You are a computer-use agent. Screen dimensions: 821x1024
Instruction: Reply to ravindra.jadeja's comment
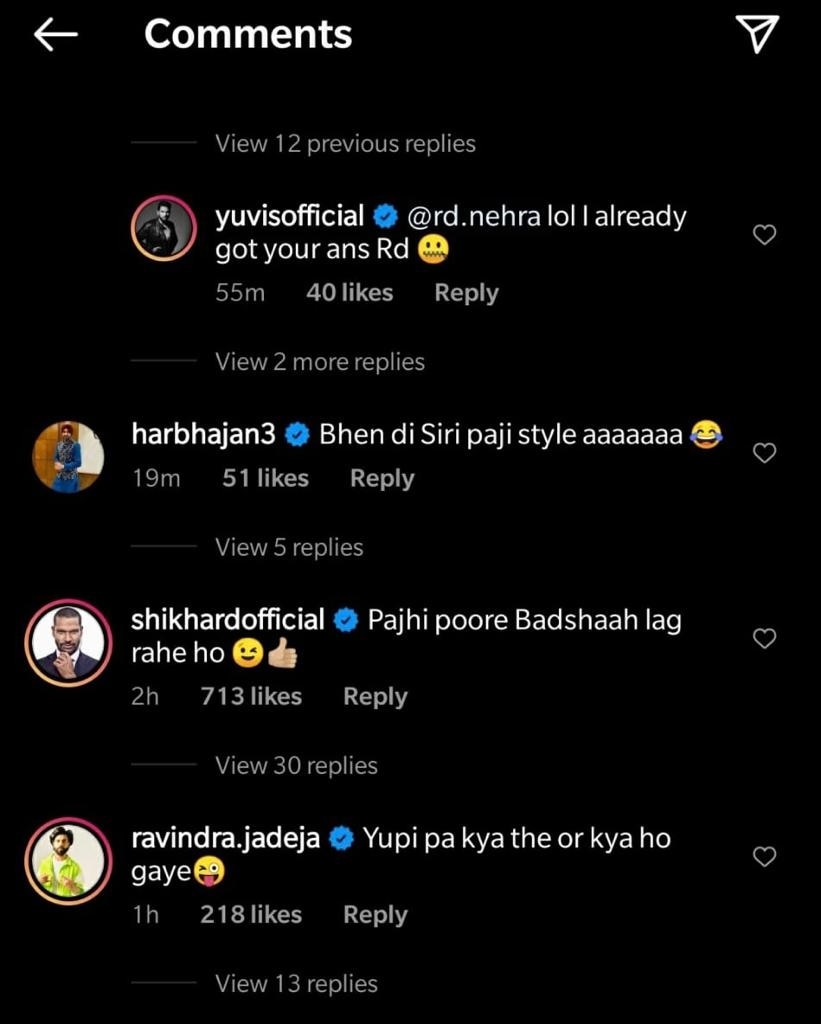(375, 915)
